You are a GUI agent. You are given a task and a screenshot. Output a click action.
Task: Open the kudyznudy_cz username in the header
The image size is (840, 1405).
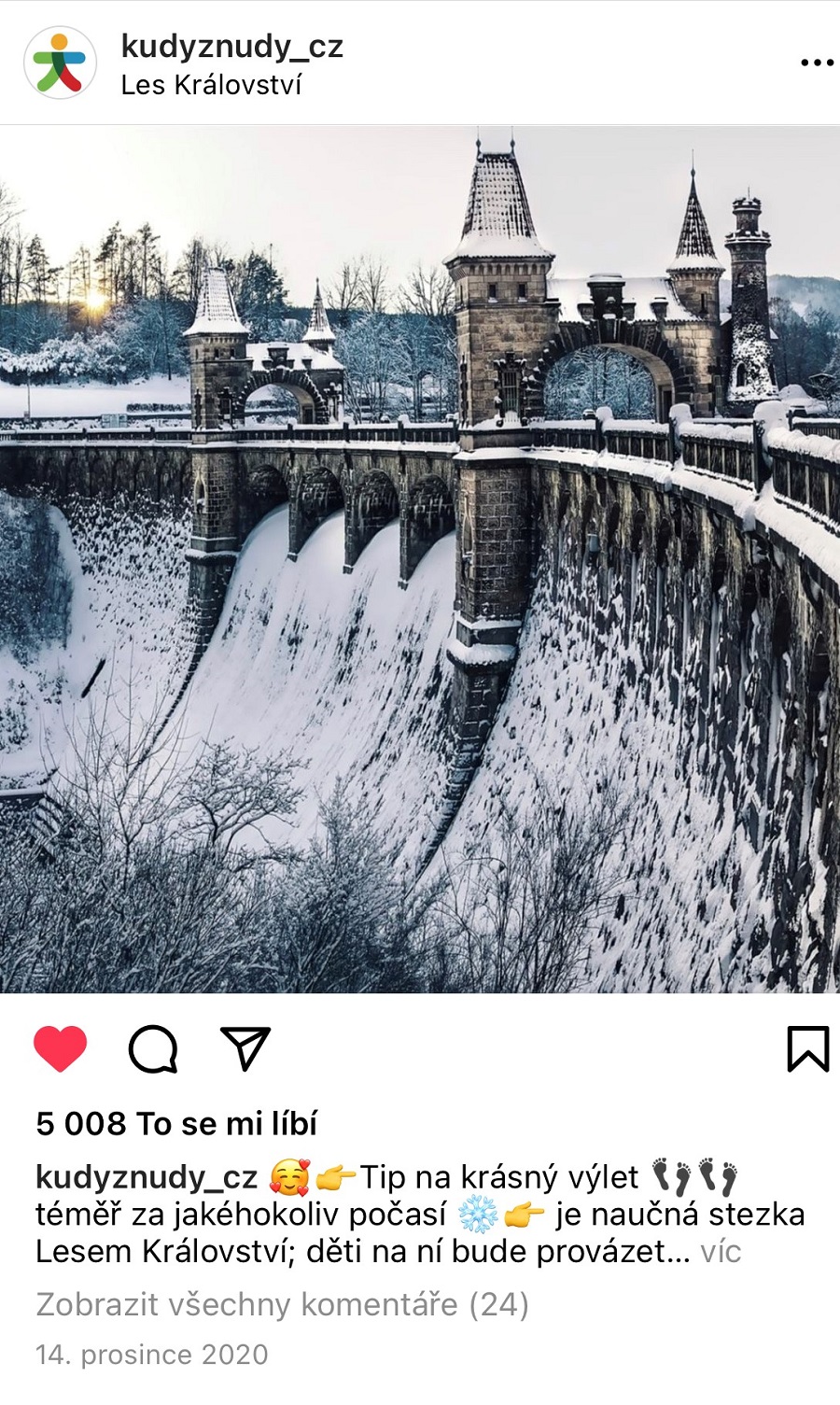231,46
